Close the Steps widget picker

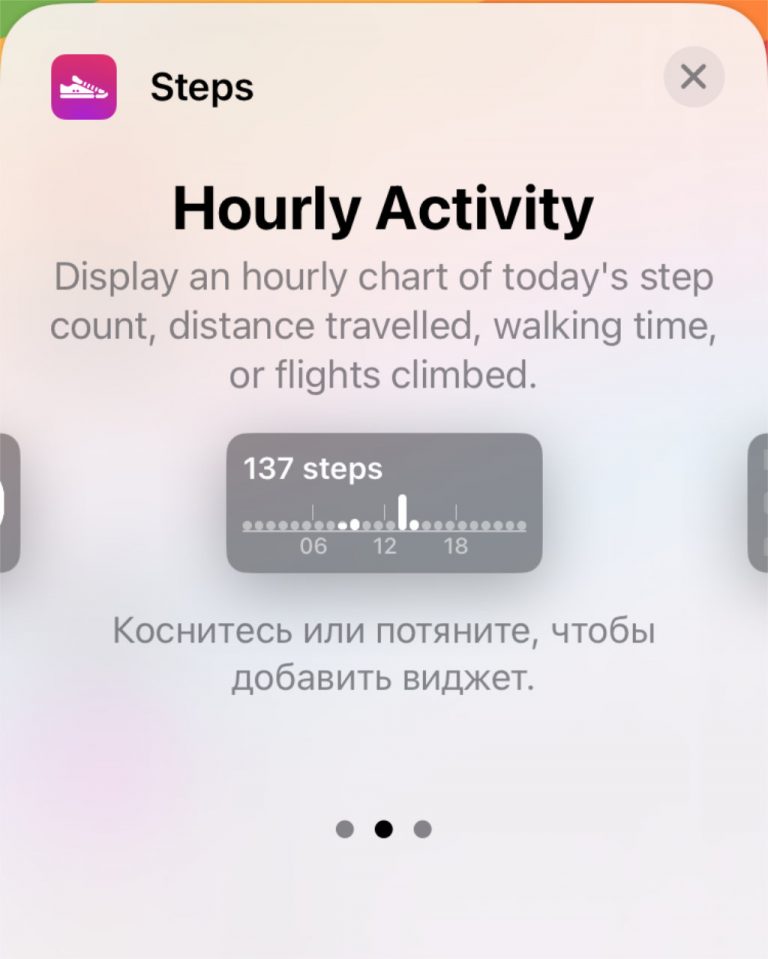click(x=693, y=77)
